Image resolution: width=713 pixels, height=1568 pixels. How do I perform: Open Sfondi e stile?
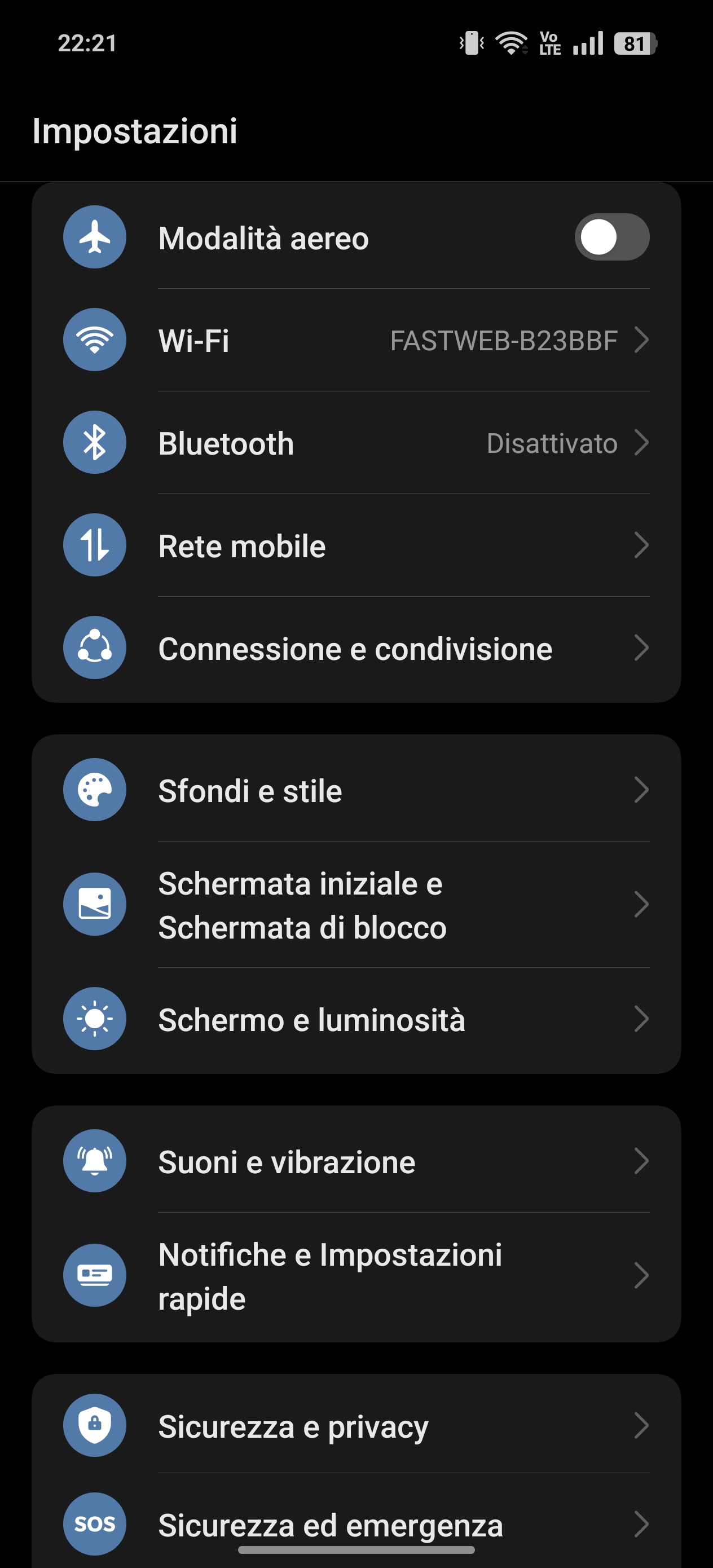356,790
